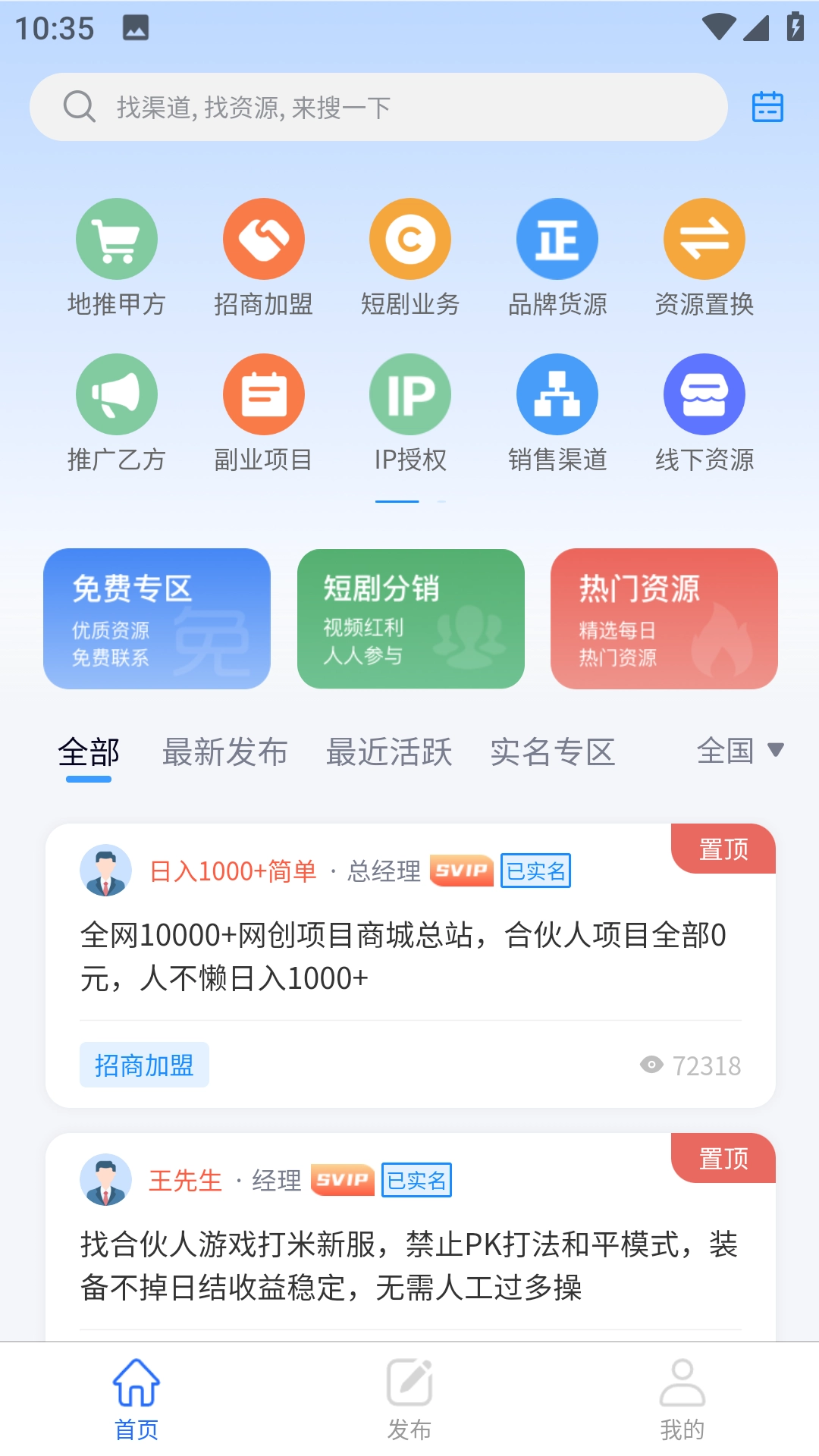The image size is (819, 1456).
Task: Click the calendar icon beside the search bar
Action: [x=767, y=106]
